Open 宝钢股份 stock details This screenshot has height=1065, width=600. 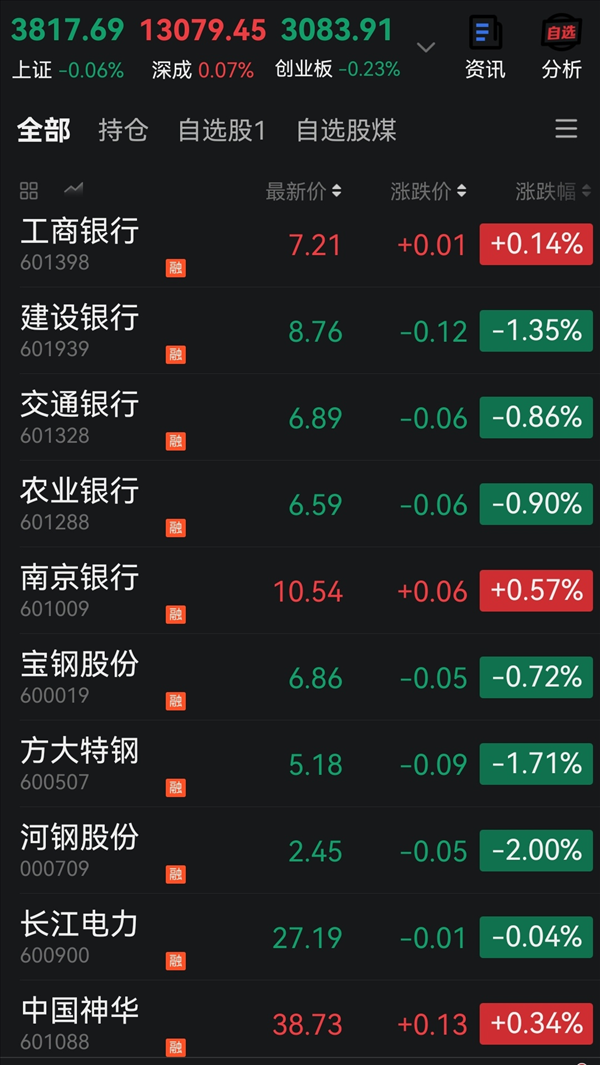pyautogui.click(x=300, y=677)
